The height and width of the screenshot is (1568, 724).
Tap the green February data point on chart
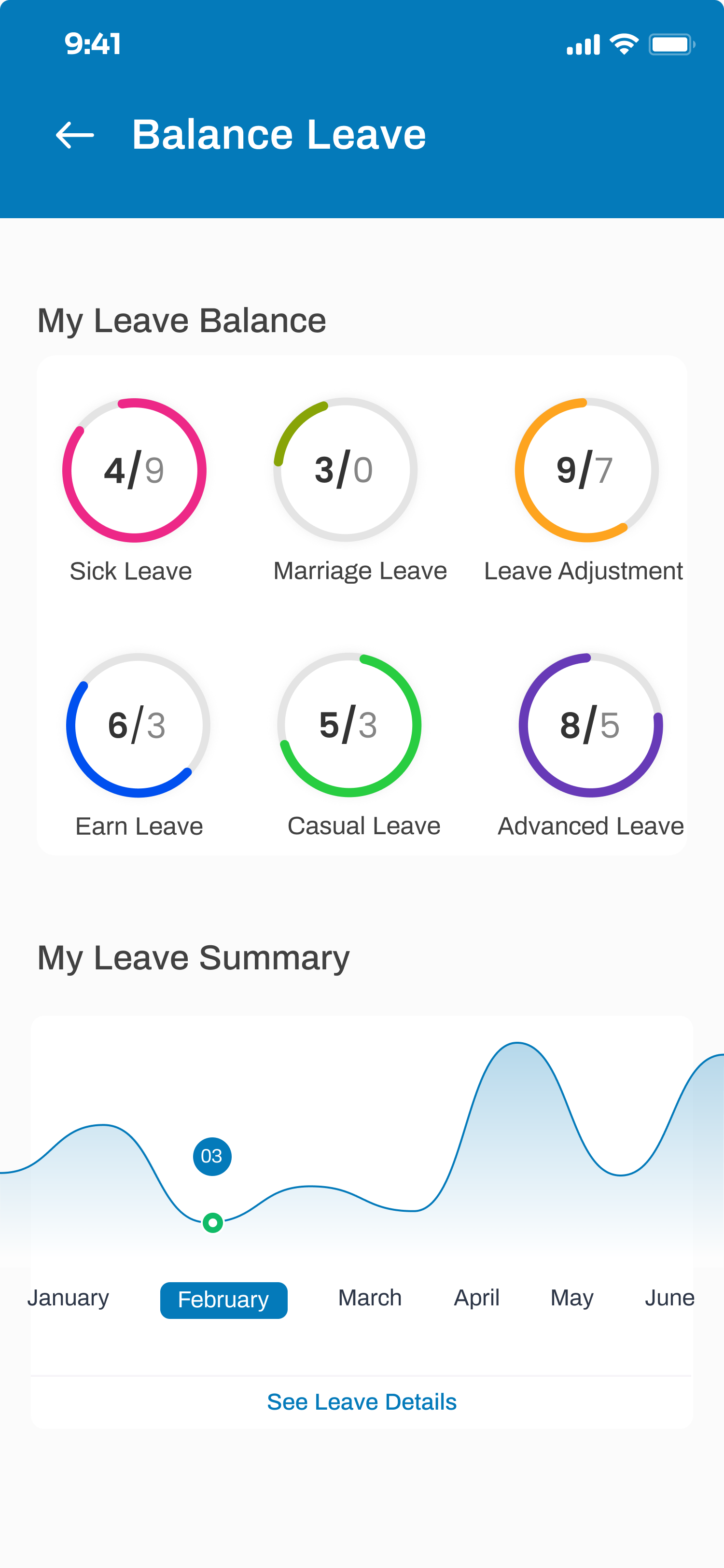[x=212, y=1222]
